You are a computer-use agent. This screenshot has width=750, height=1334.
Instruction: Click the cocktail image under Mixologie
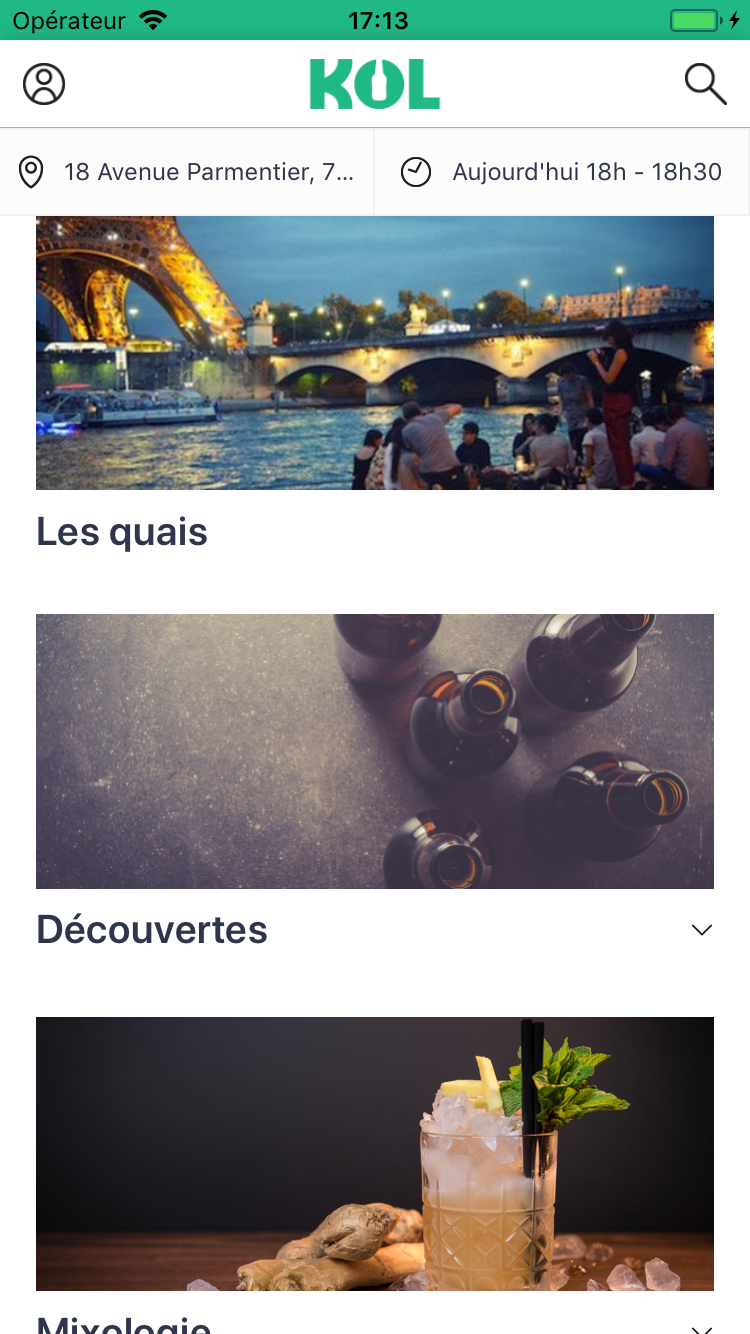[x=375, y=1154]
